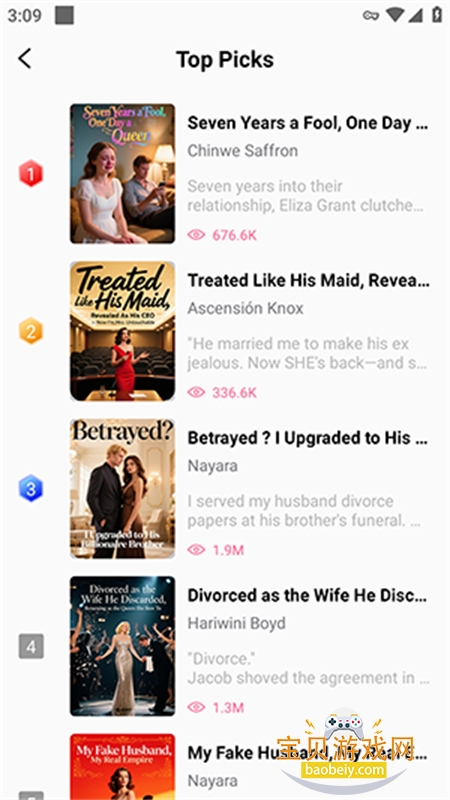The image size is (450, 800).
Task: Open Divorced as the Wife He Discarded
Action: (225, 646)
